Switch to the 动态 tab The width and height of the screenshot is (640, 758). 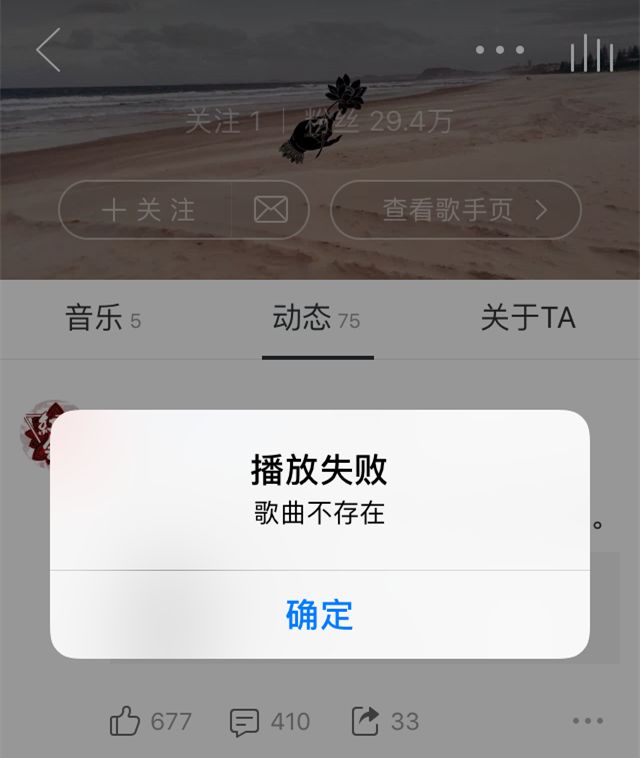pyautogui.click(x=316, y=319)
